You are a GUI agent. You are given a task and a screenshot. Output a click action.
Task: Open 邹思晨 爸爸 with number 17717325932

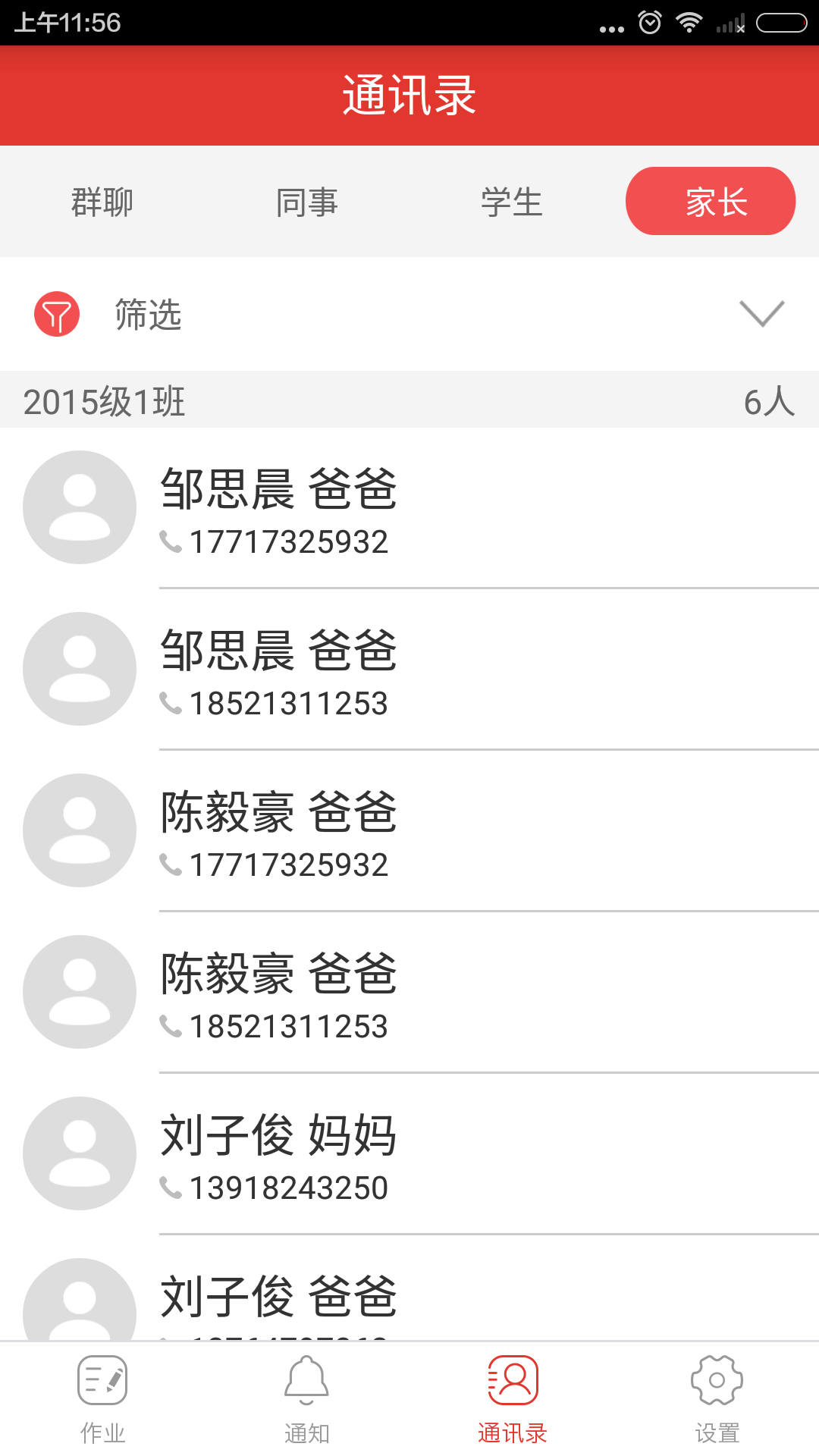[x=409, y=508]
